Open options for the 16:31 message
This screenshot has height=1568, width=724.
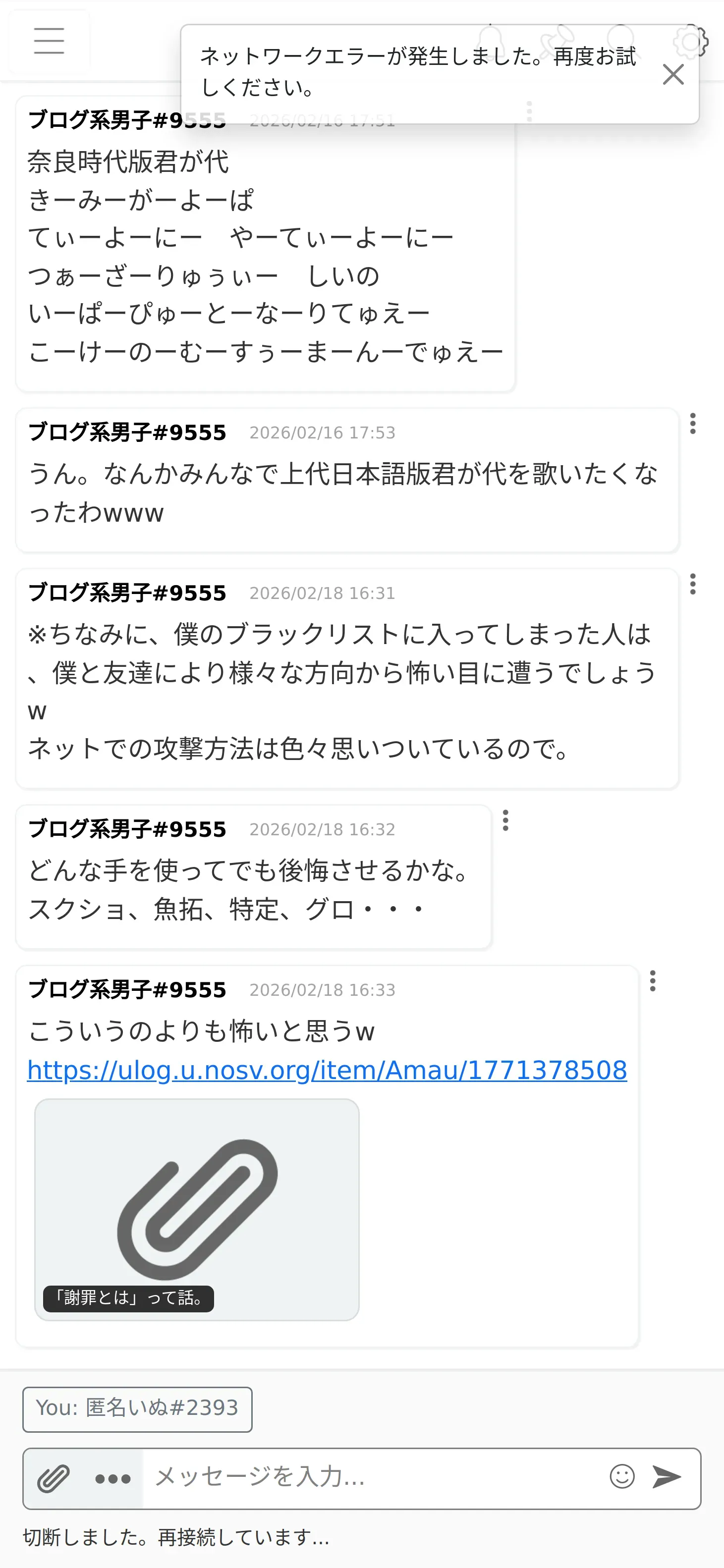point(692,585)
